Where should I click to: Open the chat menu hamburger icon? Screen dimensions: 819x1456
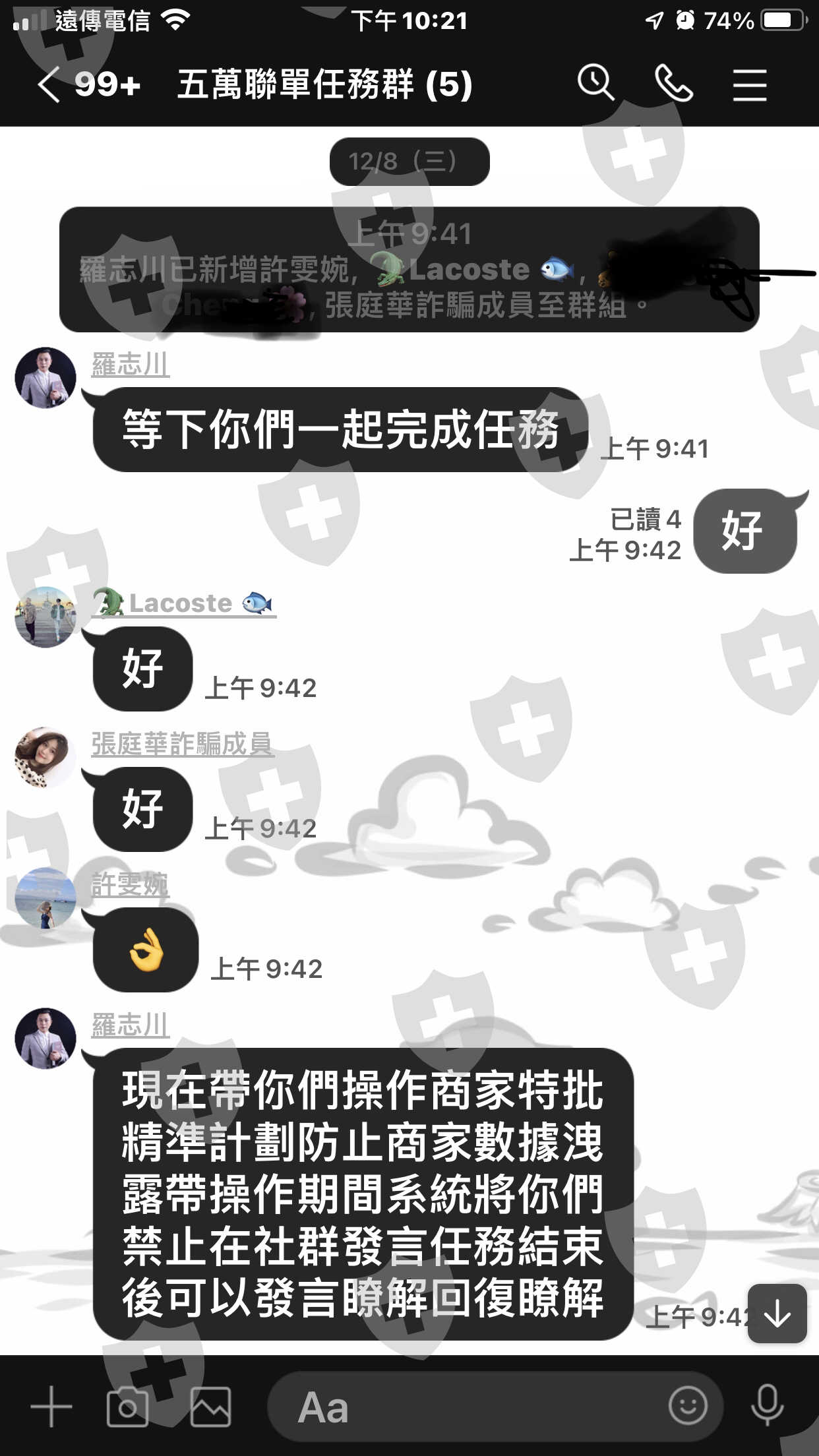tap(750, 86)
